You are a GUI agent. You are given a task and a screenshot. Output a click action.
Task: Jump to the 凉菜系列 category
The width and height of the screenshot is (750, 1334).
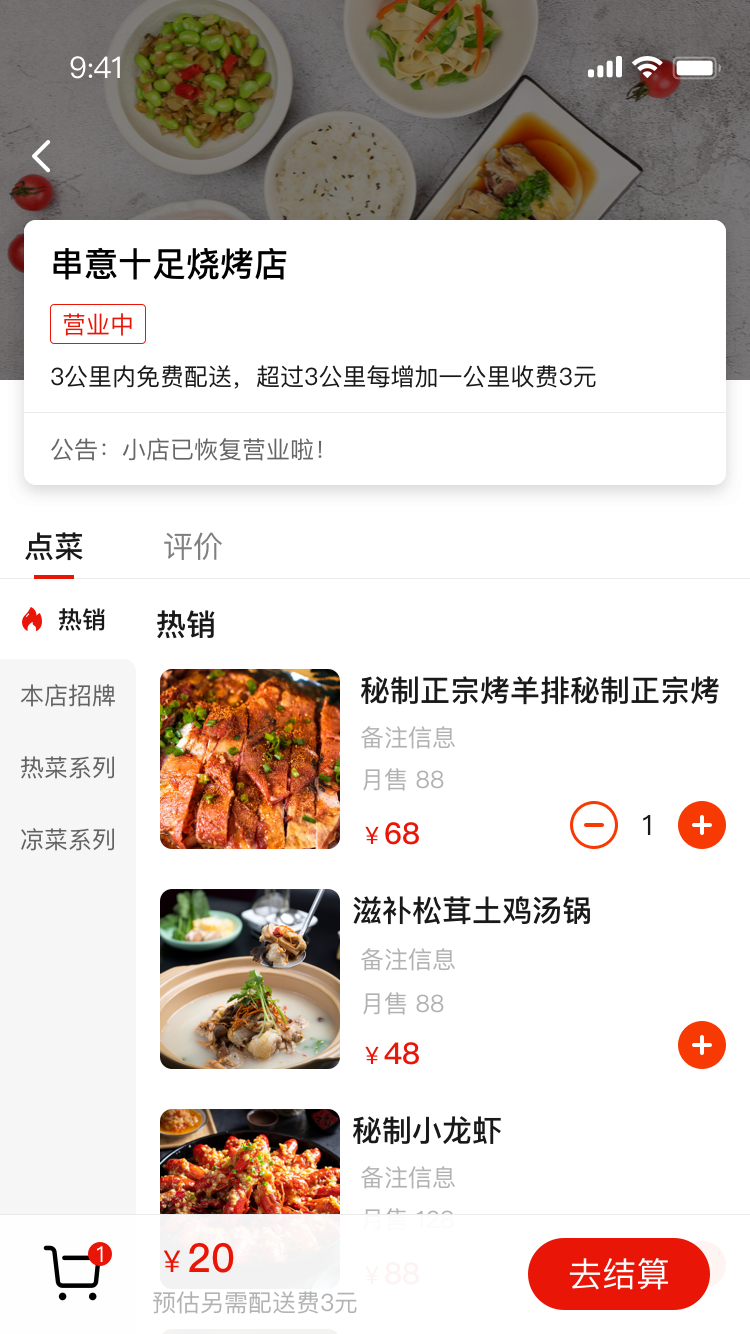(68, 839)
